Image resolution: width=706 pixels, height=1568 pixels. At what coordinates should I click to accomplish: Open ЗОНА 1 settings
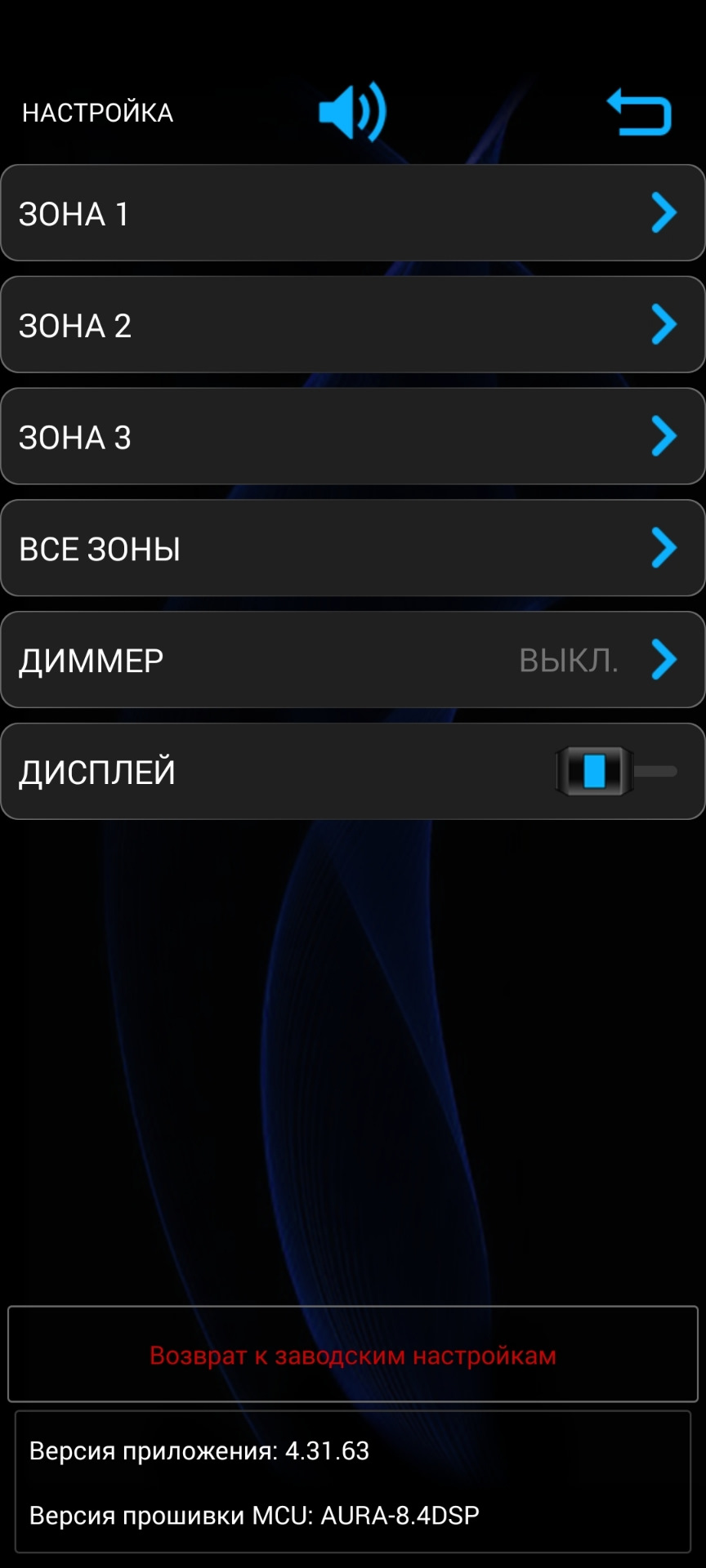[352, 213]
